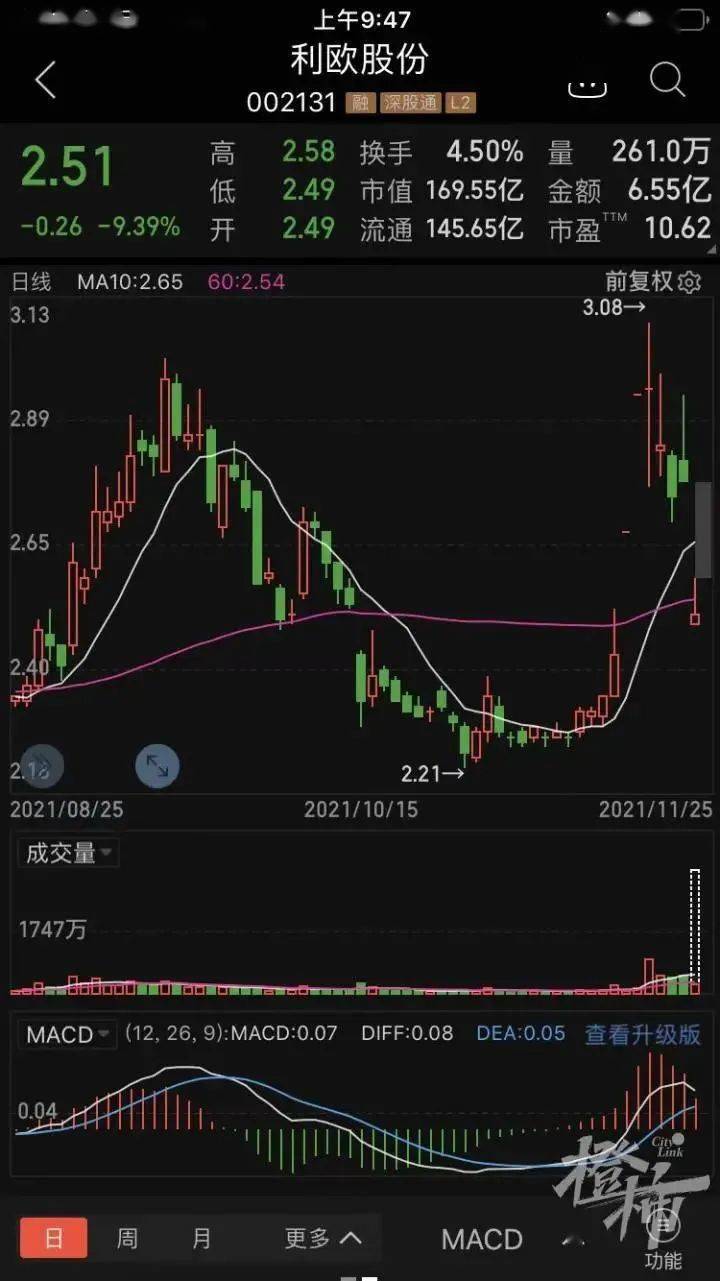Image resolution: width=720 pixels, height=1281 pixels.
Task: Open the MACD selector in bottom bar
Action: coord(482,1240)
